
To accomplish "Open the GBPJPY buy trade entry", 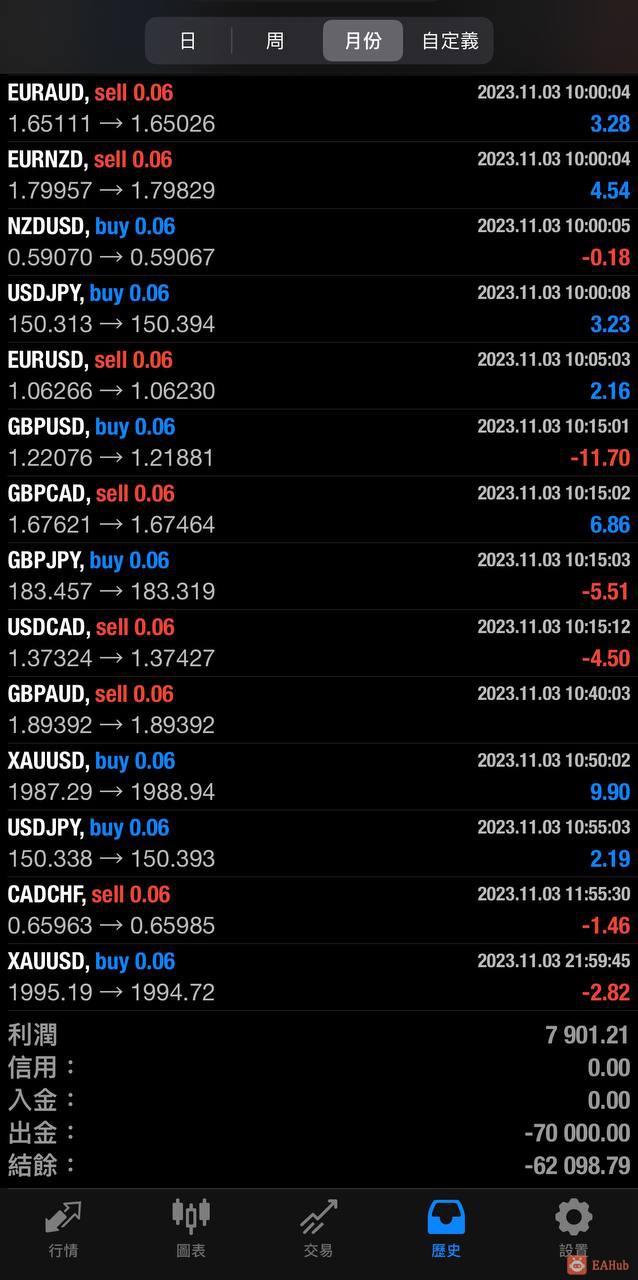I will click(319, 576).
